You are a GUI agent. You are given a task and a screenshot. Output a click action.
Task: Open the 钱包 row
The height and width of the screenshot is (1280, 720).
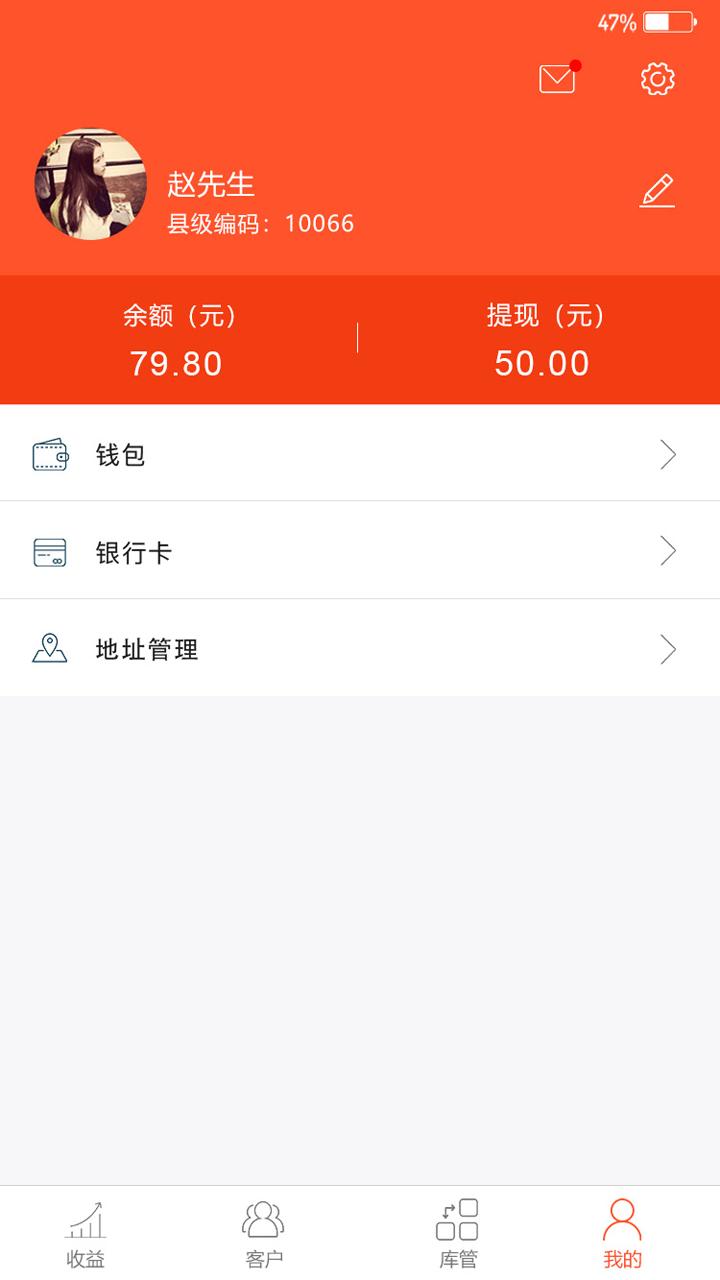tap(360, 455)
